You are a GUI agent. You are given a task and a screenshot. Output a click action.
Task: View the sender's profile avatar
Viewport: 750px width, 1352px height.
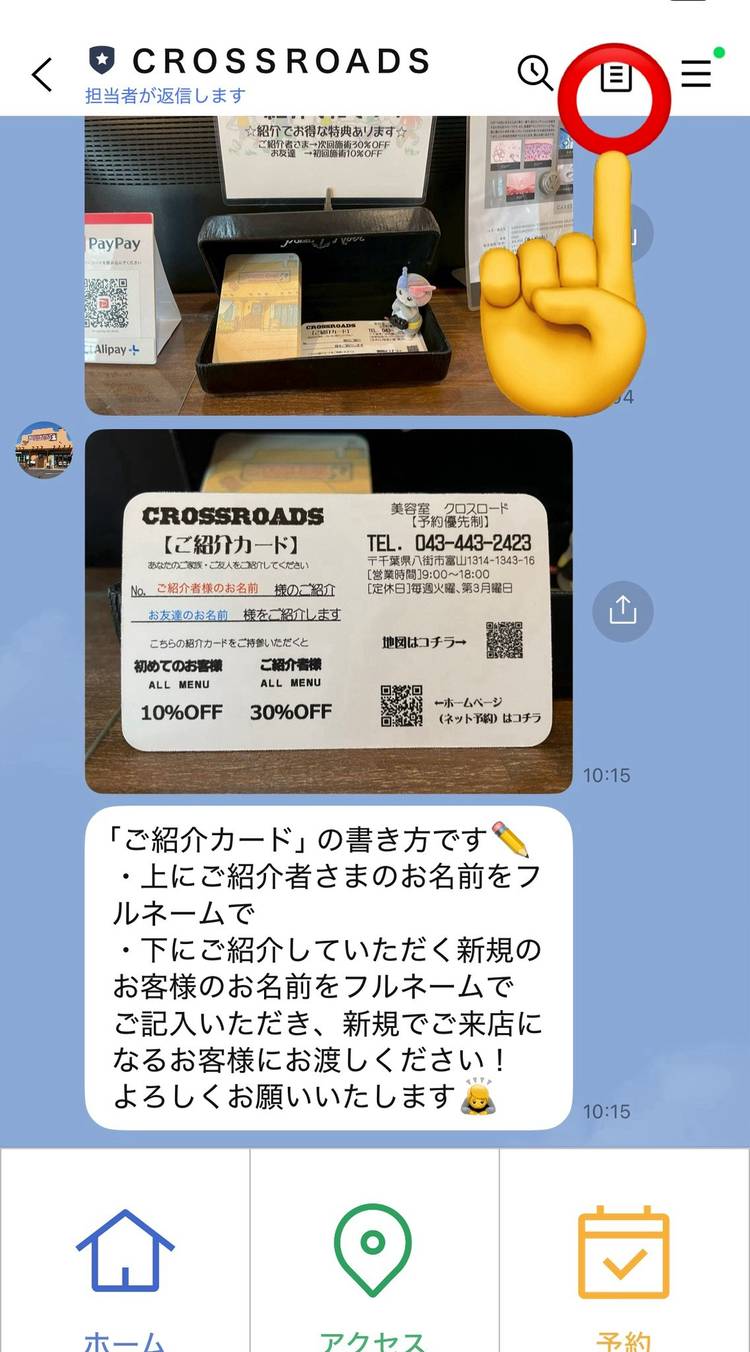coord(44,450)
